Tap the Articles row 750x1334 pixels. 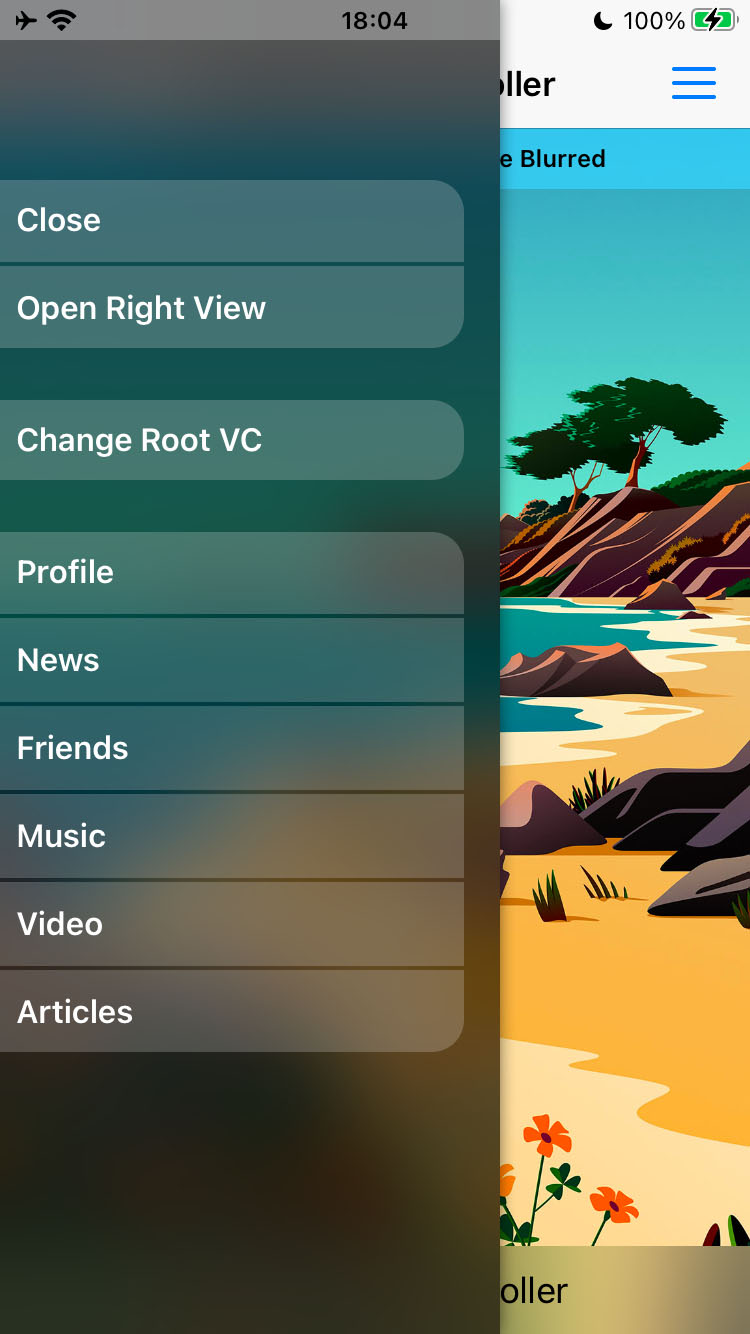[231, 1011]
